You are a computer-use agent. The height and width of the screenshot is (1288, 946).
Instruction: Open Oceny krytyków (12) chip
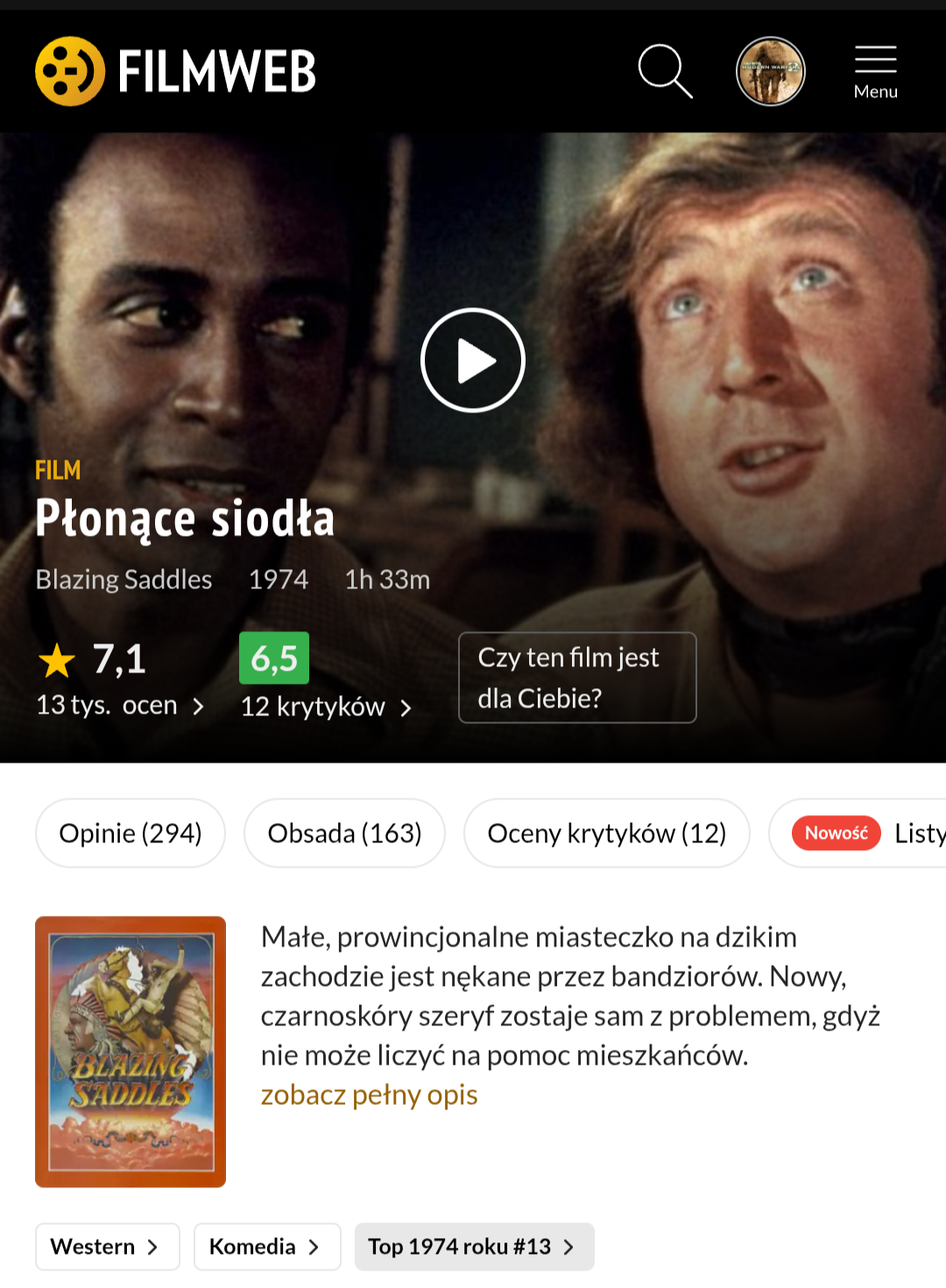pyautogui.click(x=606, y=833)
